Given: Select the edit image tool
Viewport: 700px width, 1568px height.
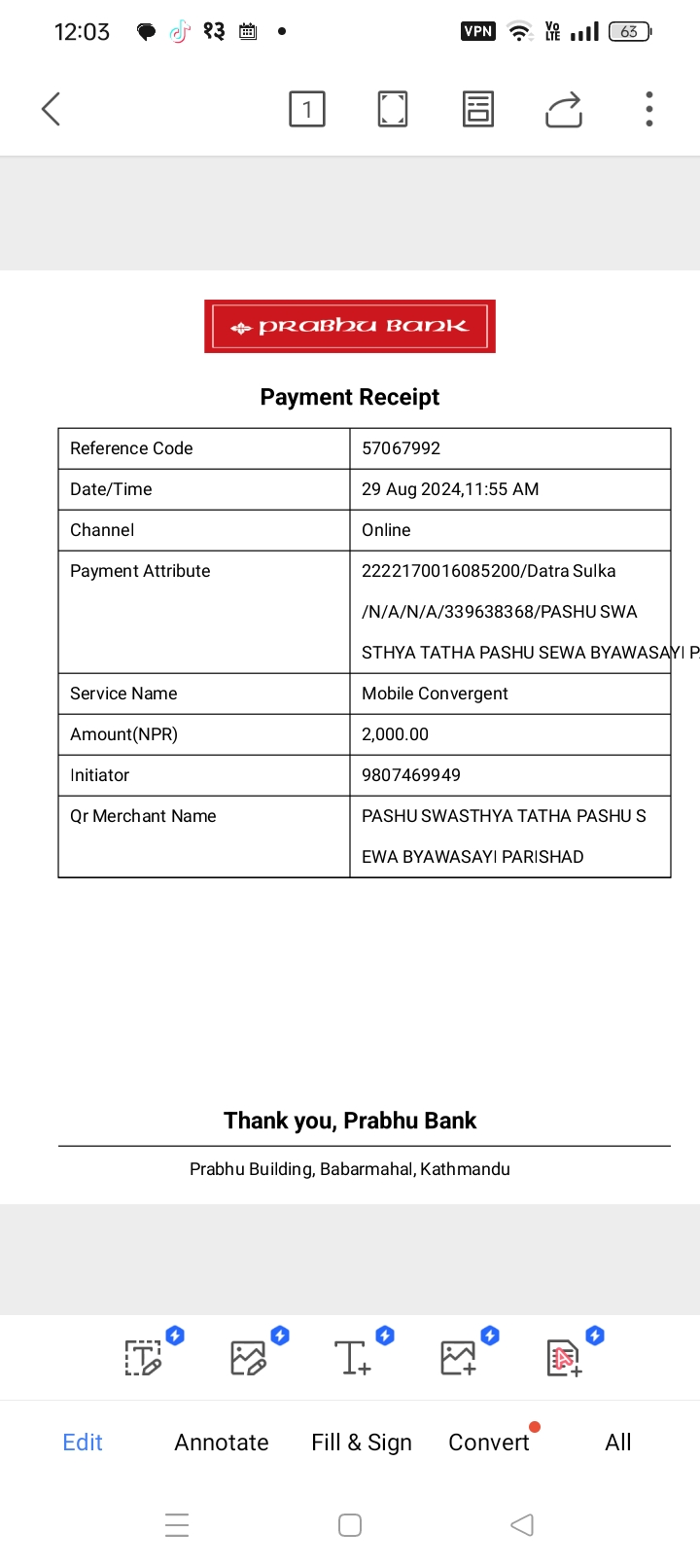Looking at the screenshot, I should (249, 1357).
